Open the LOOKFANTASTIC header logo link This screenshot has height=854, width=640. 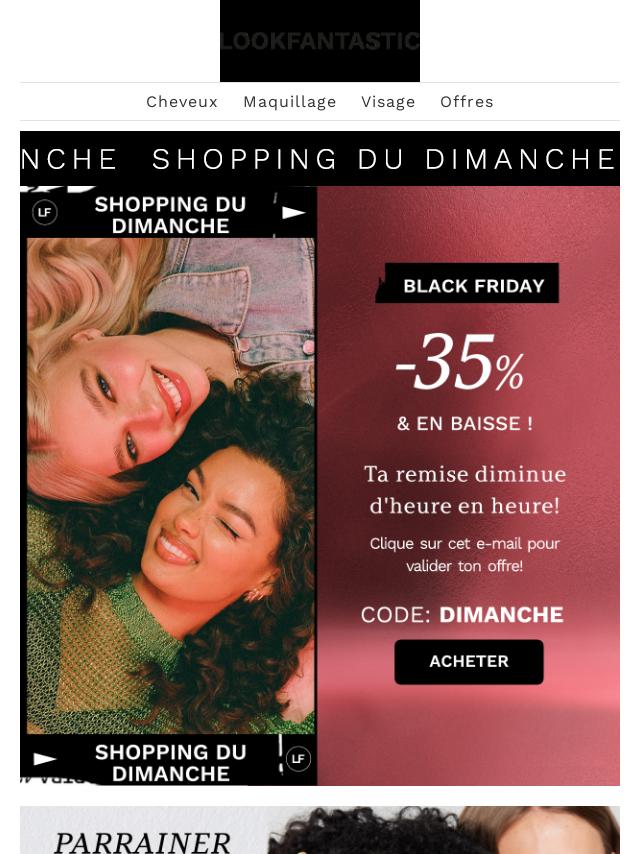tap(320, 41)
